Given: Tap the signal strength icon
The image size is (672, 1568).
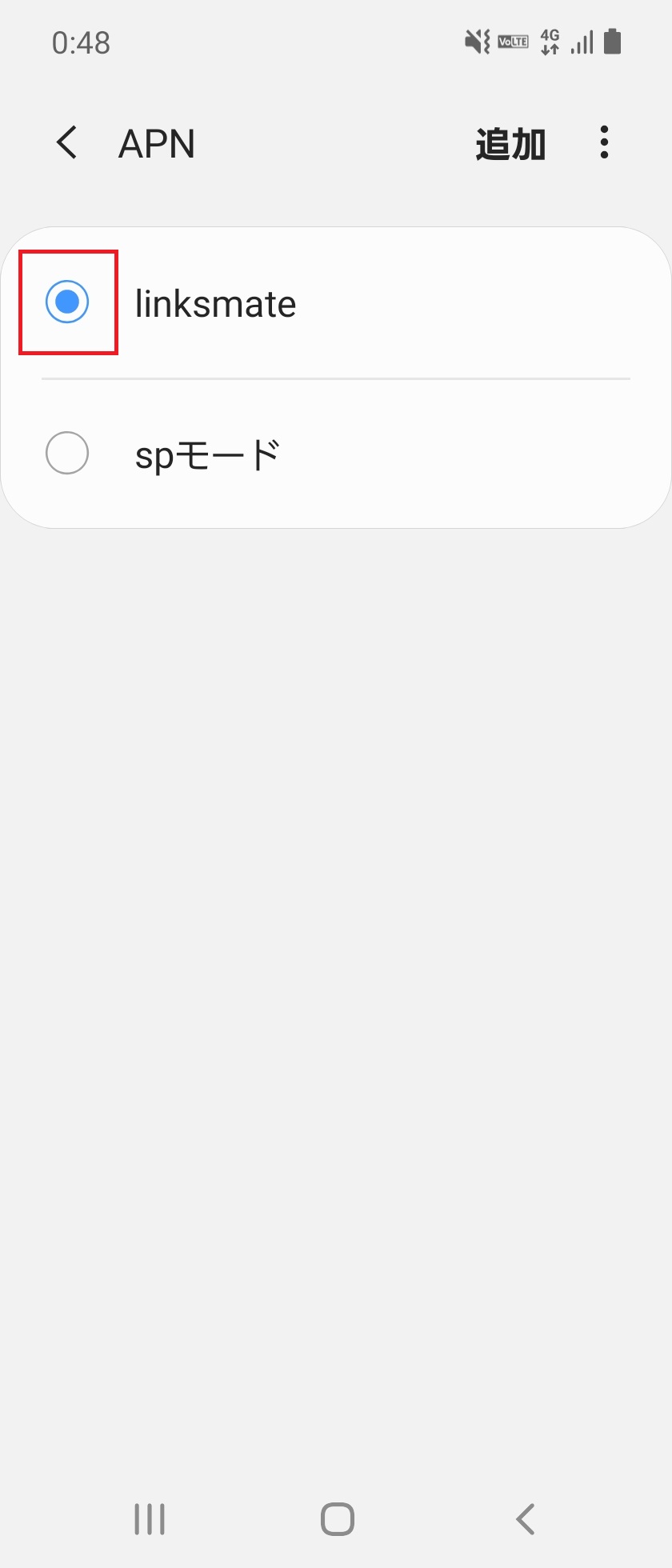Looking at the screenshot, I should tap(581, 42).
